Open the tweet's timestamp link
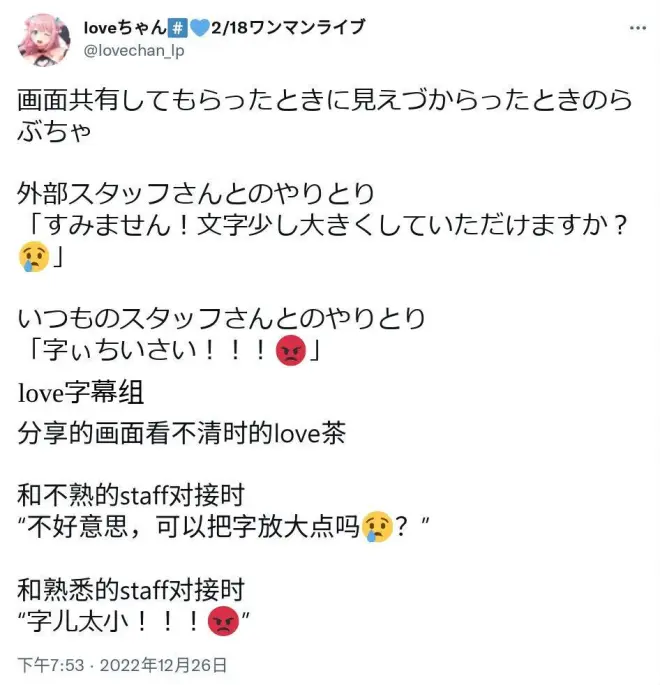 [122, 665]
